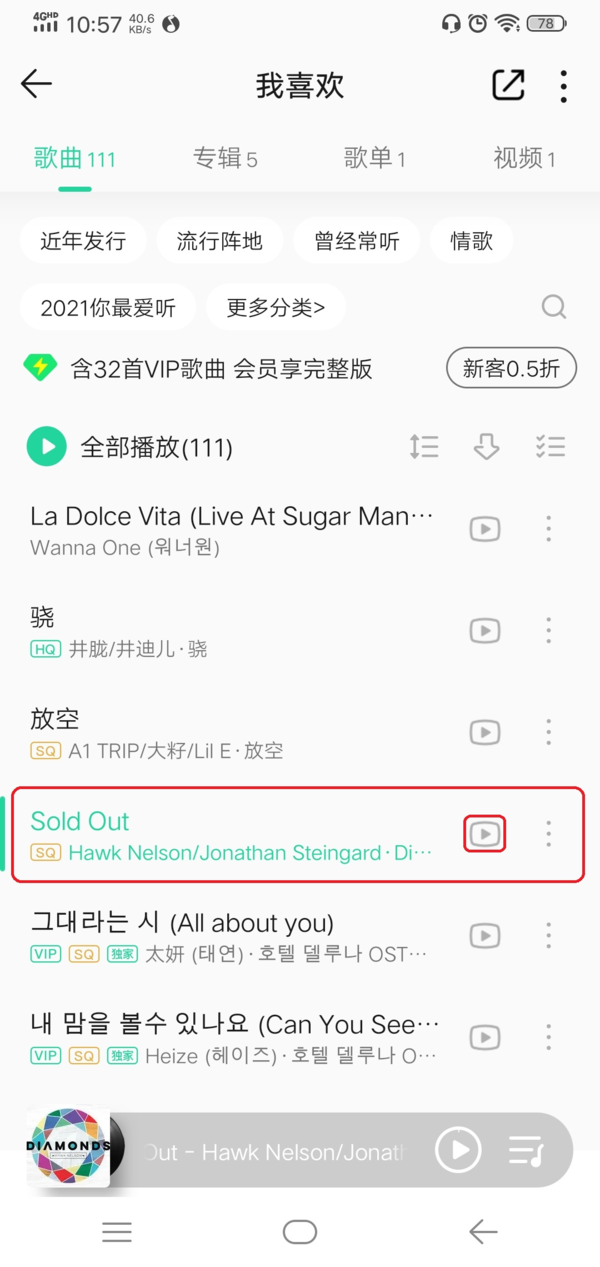600x1267 pixels.
Task: Filter by 曾经常听
Action: click(x=357, y=241)
